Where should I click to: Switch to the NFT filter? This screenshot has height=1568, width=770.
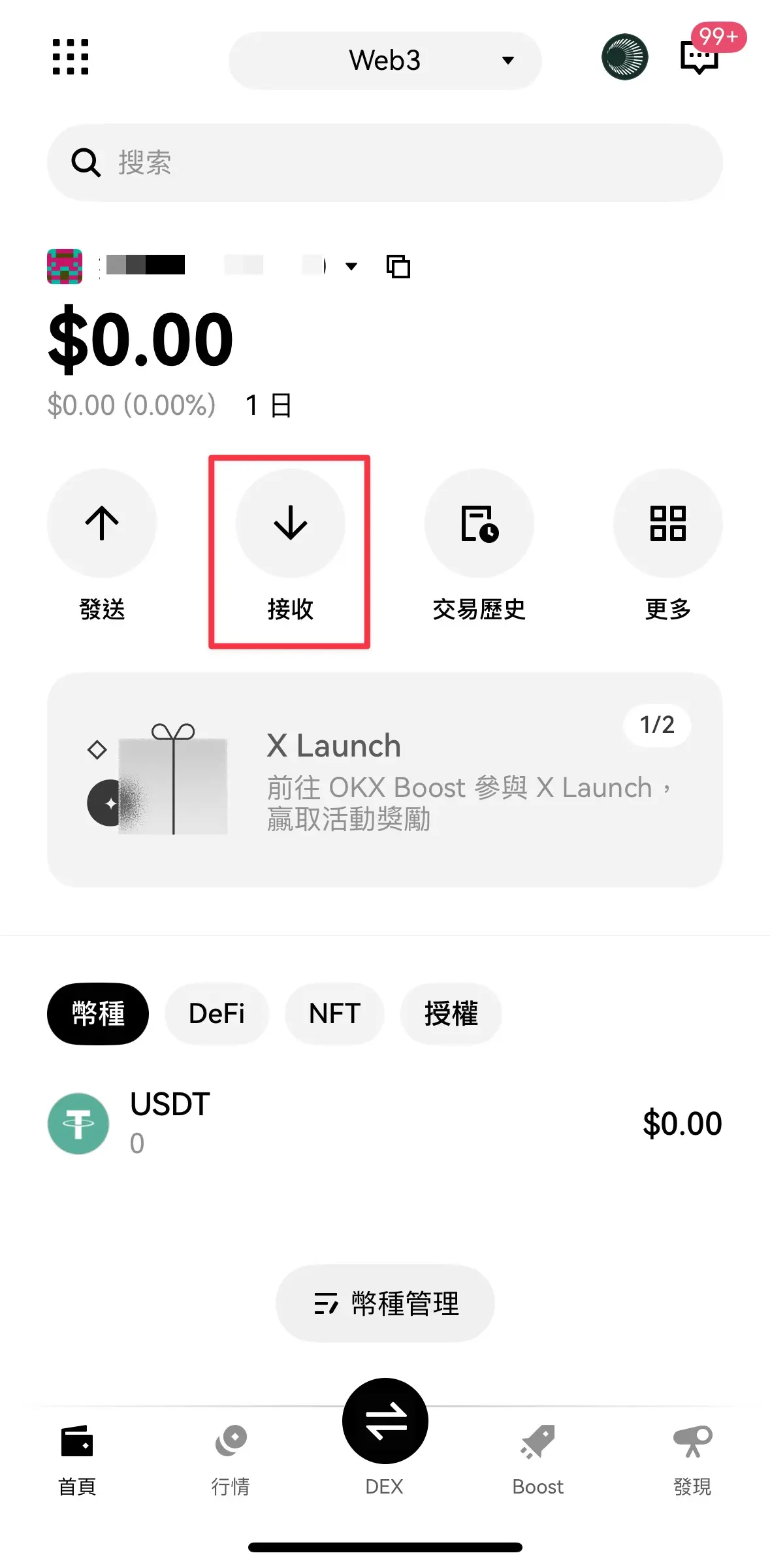tap(334, 1013)
